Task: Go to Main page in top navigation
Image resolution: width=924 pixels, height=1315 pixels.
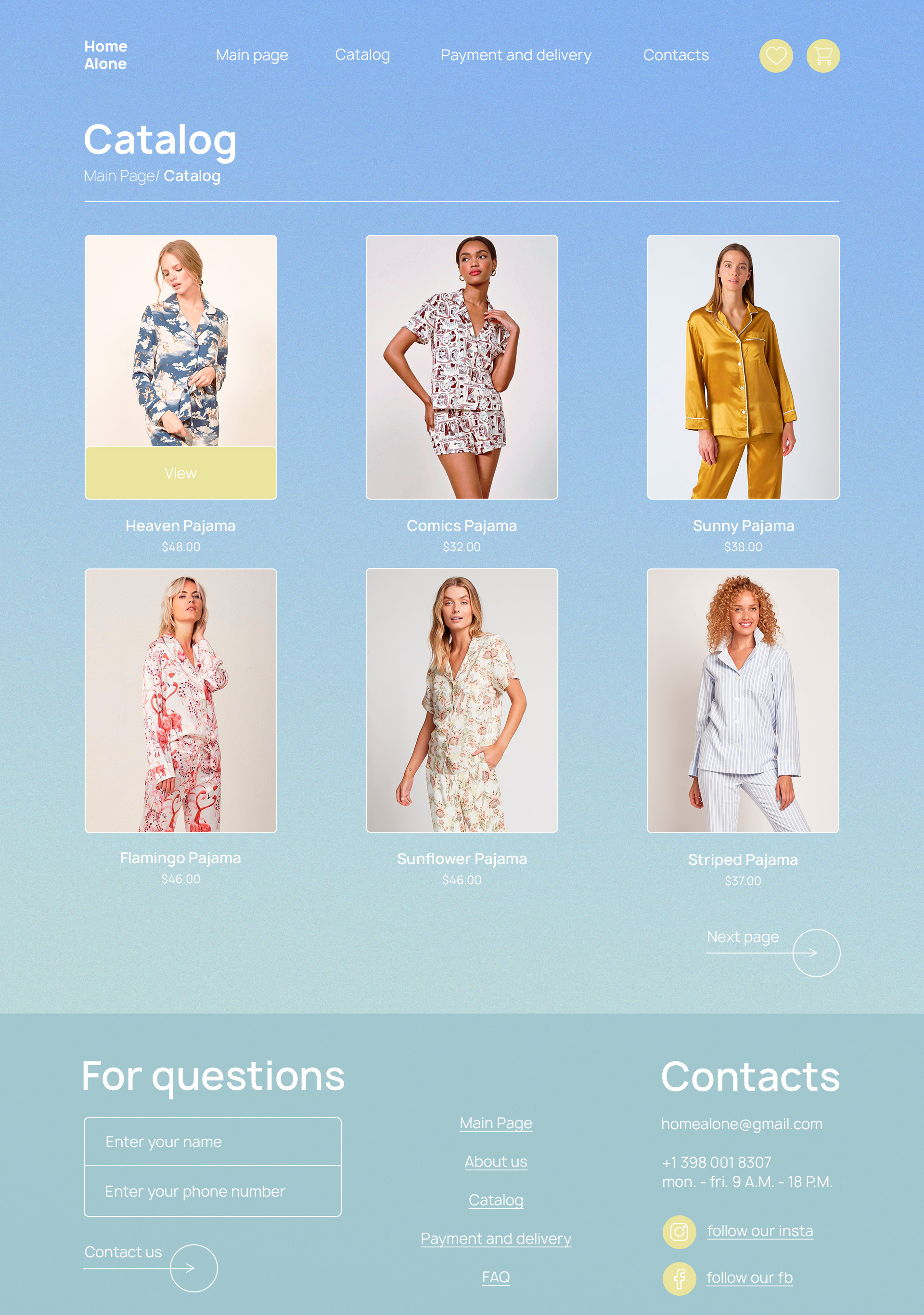Action: tap(252, 55)
